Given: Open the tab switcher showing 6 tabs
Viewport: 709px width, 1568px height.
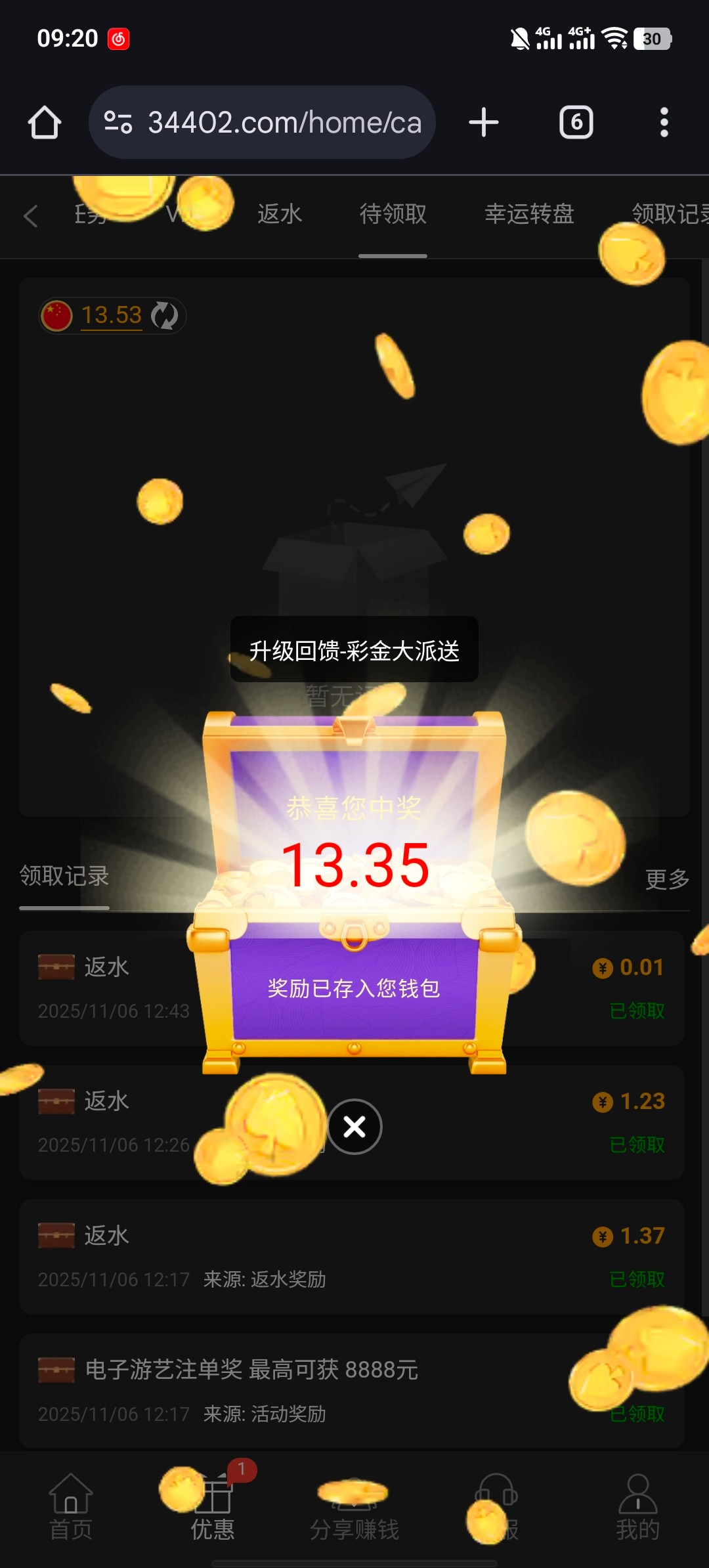Looking at the screenshot, I should point(576,122).
